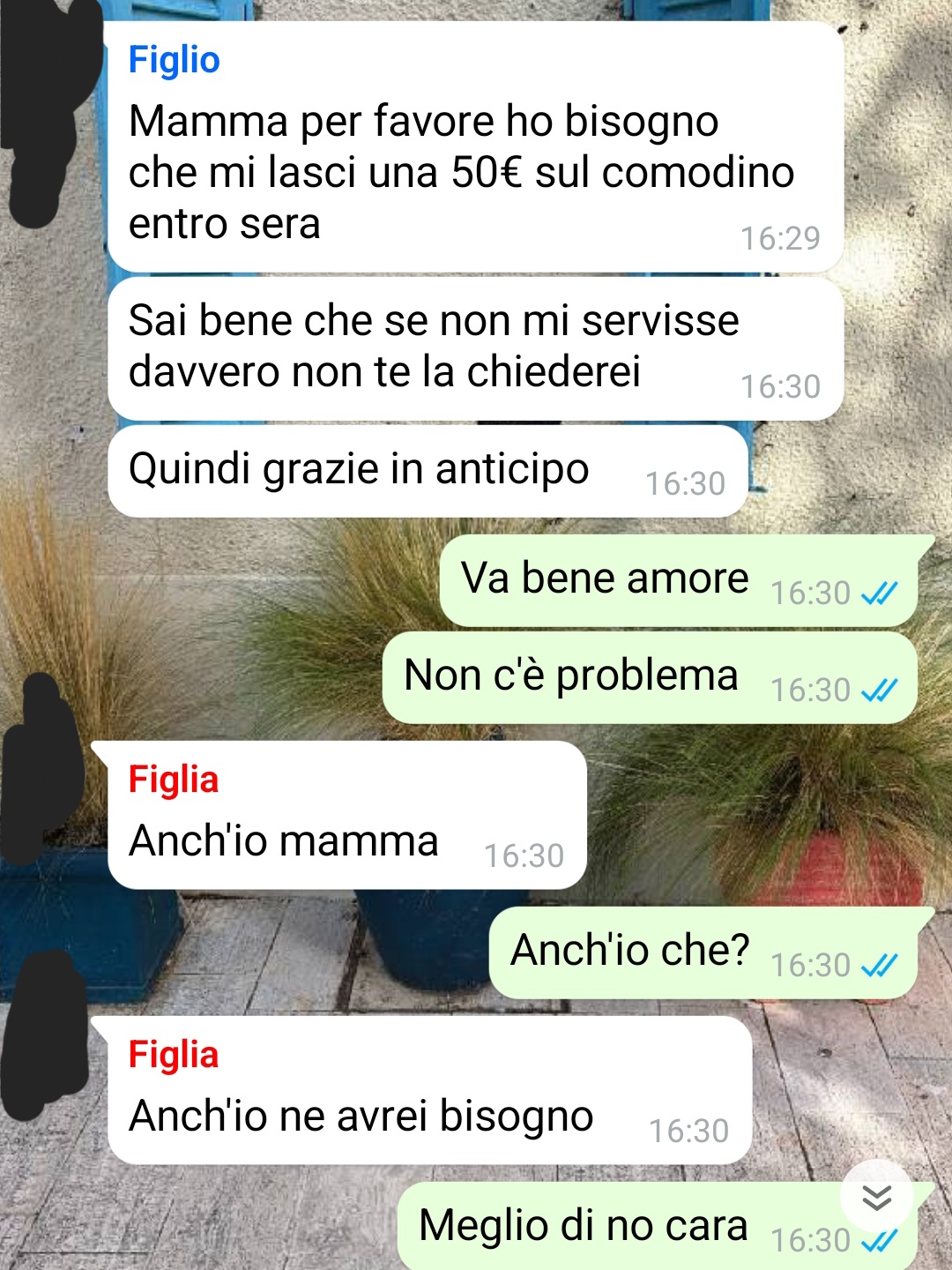Tap the Figlia name above "Anch'io ne avrei bisogno"
952x1270 pixels.
point(173,1055)
